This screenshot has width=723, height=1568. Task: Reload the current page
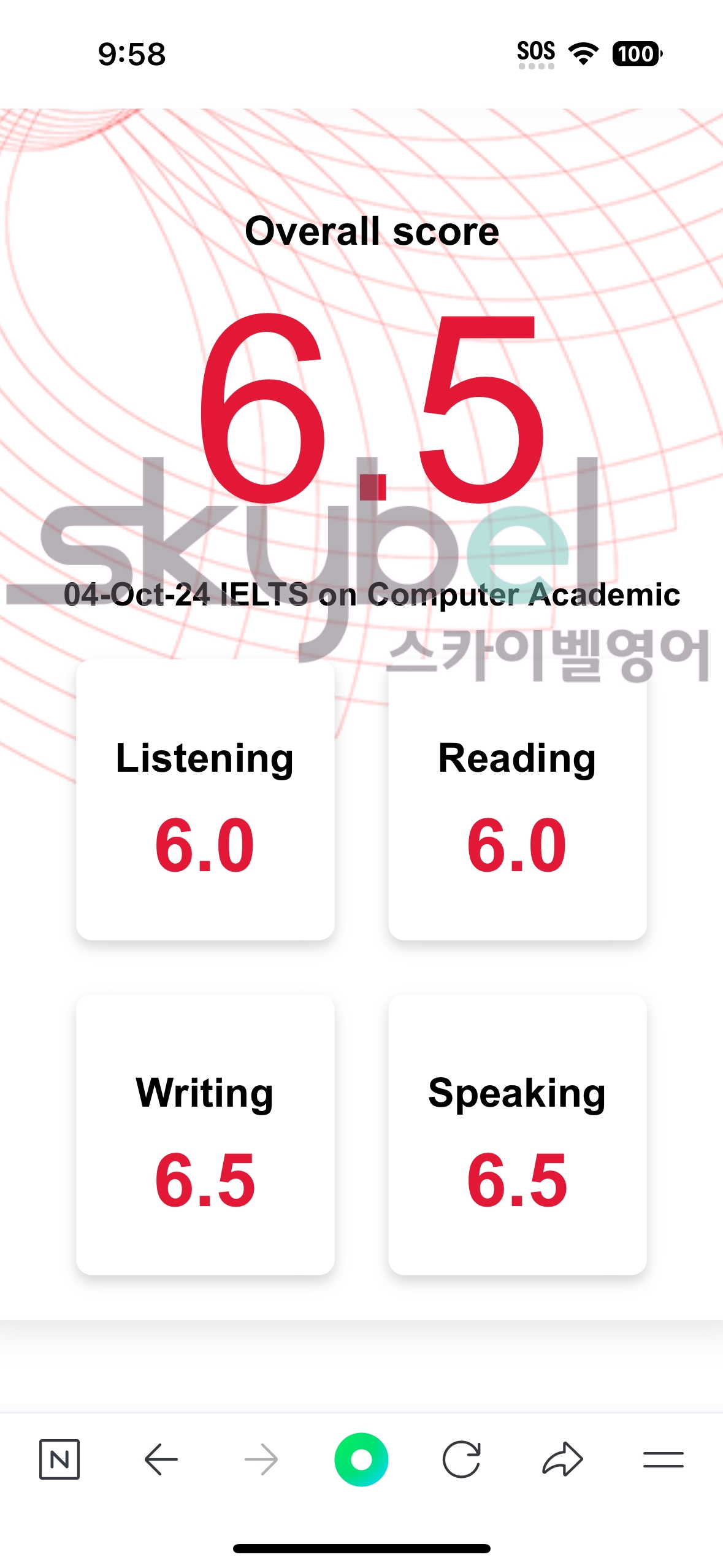(462, 1459)
